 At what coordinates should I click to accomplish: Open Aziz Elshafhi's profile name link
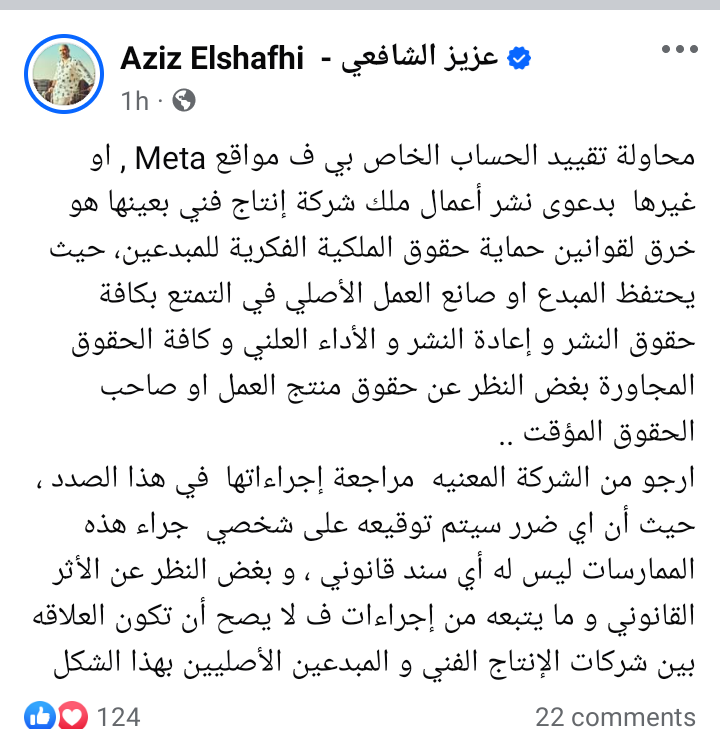click(x=312, y=58)
